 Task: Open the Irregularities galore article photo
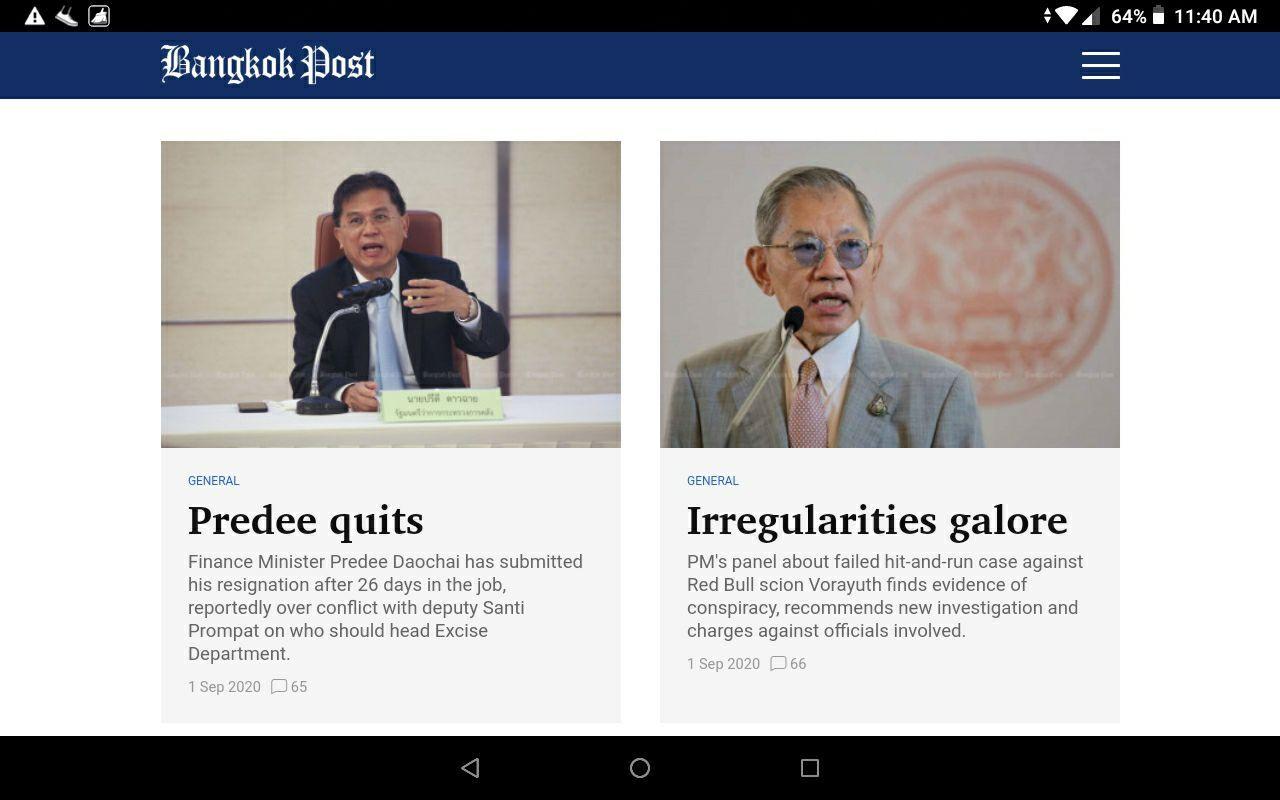pos(889,294)
